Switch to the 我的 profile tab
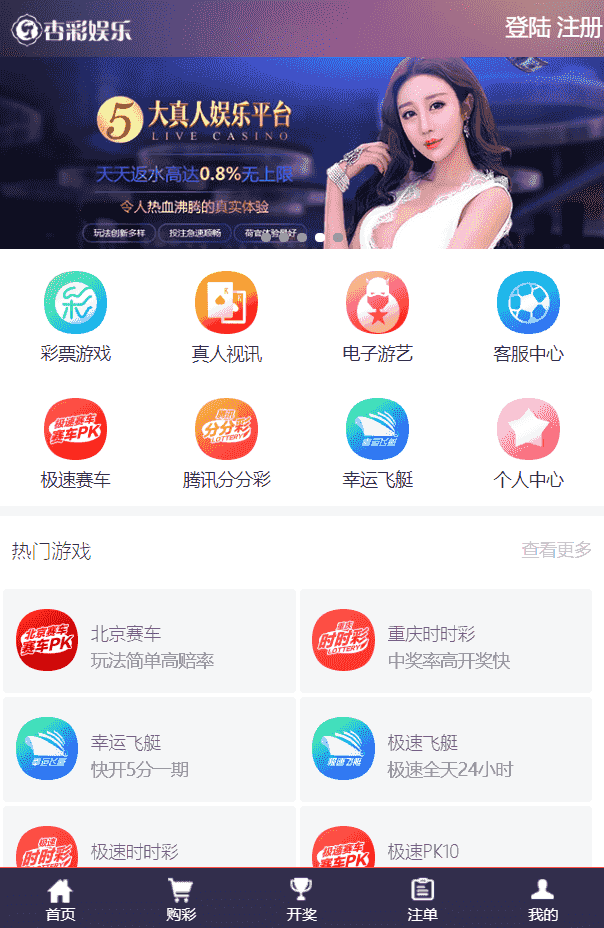Screen dimensions: 604x928 (542, 900)
